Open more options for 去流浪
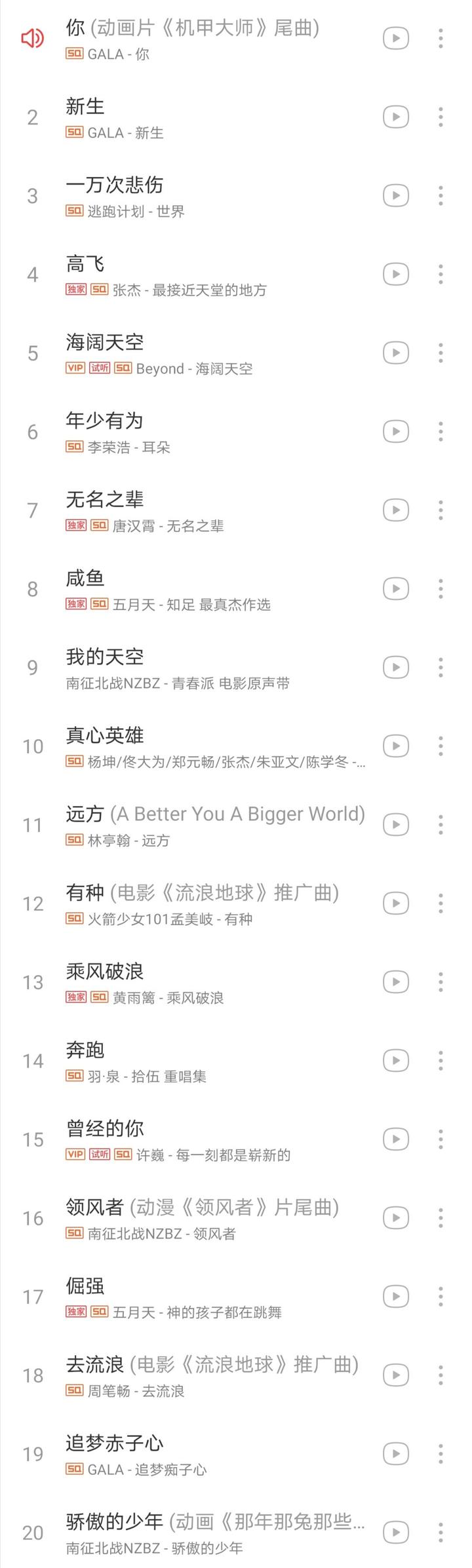This screenshot has width=472, height=1568. click(441, 1375)
